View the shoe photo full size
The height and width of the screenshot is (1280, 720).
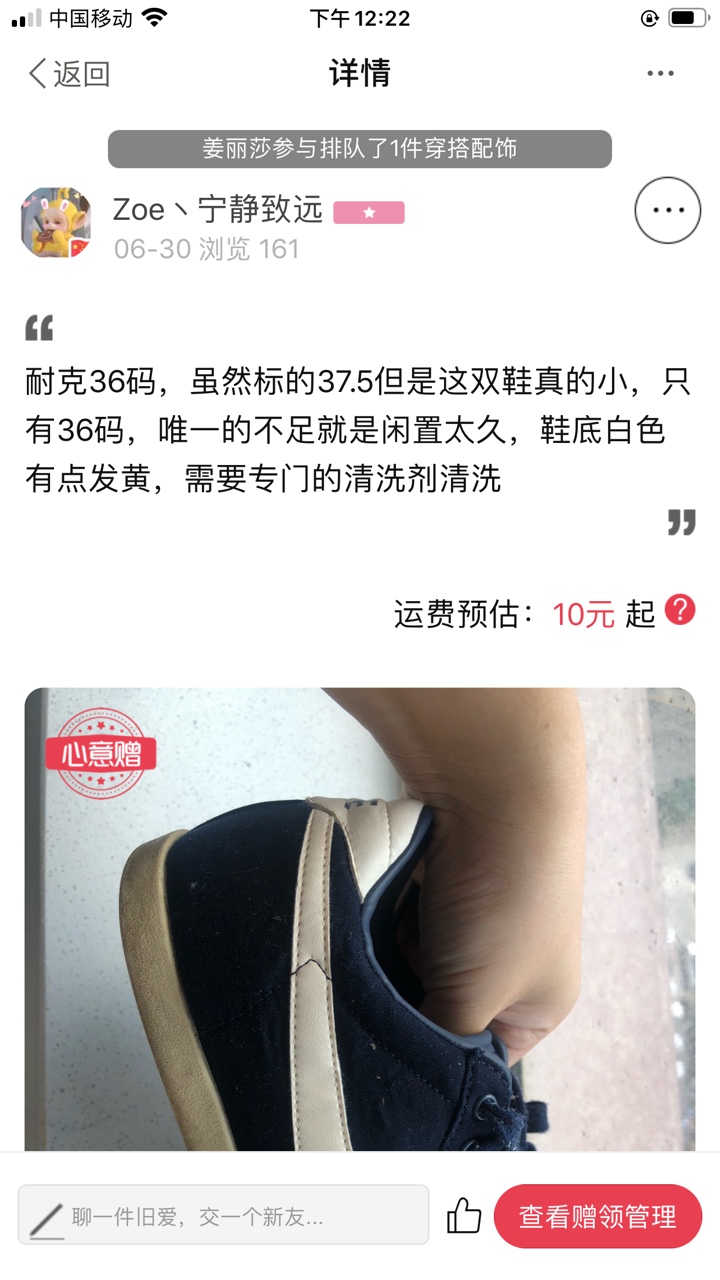[360, 918]
